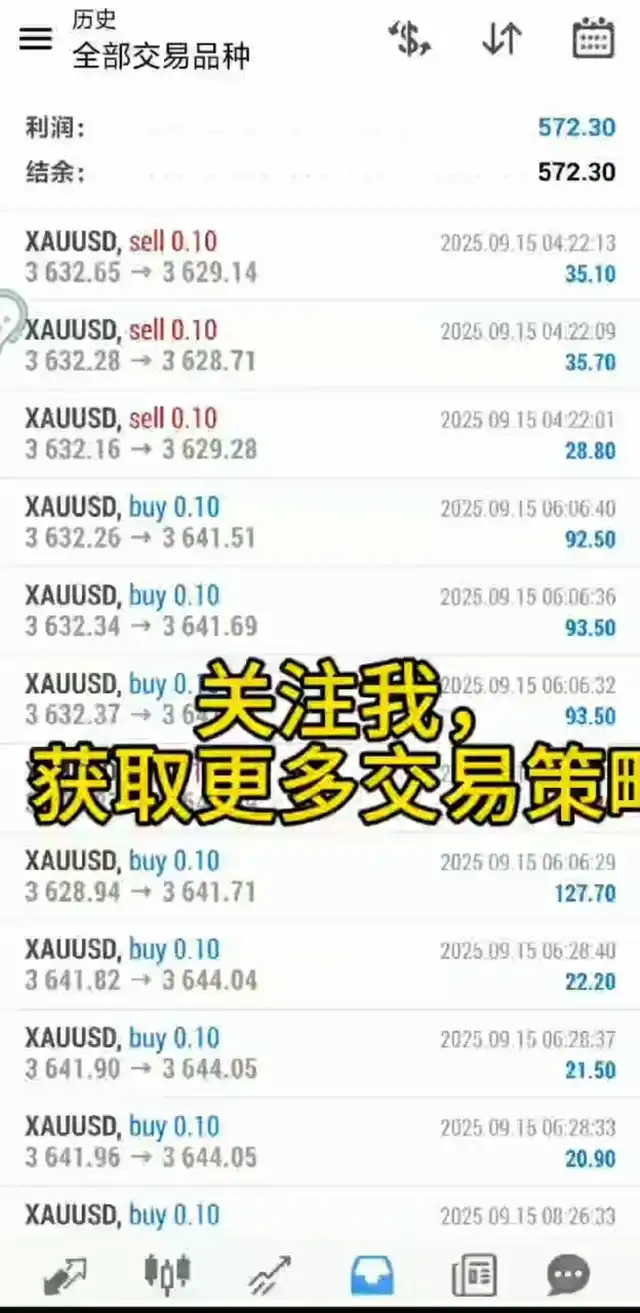Expand the sell trade with profit 35.70
The height and width of the screenshot is (1313, 640).
320,345
